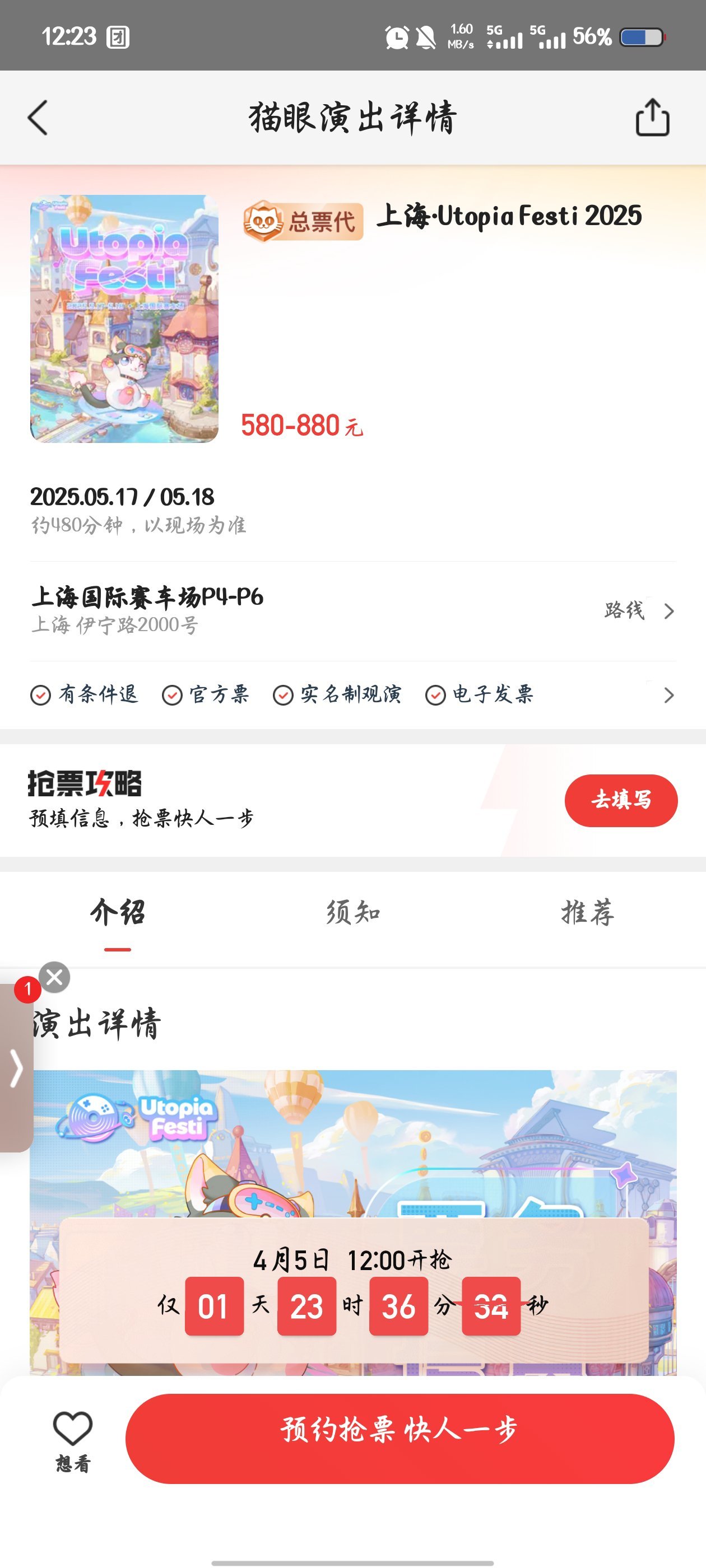Dismiss the floating side widget
Screen dimensions: 706x1568
(x=55, y=977)
